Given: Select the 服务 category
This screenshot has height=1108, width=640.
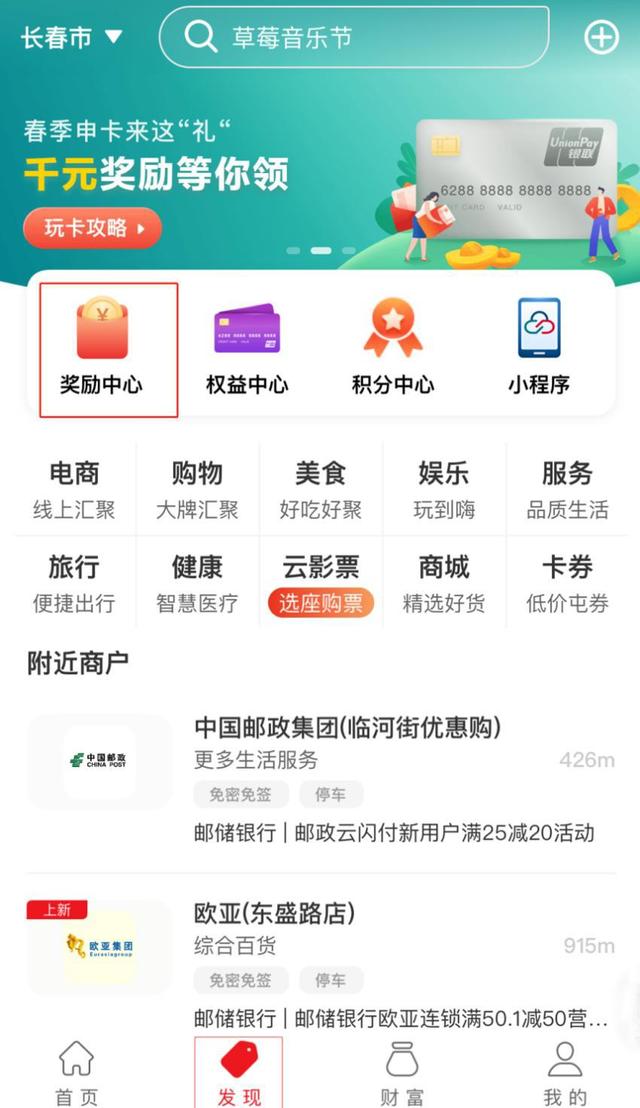Looking at the screenshot, I should [x=567, y=490].
